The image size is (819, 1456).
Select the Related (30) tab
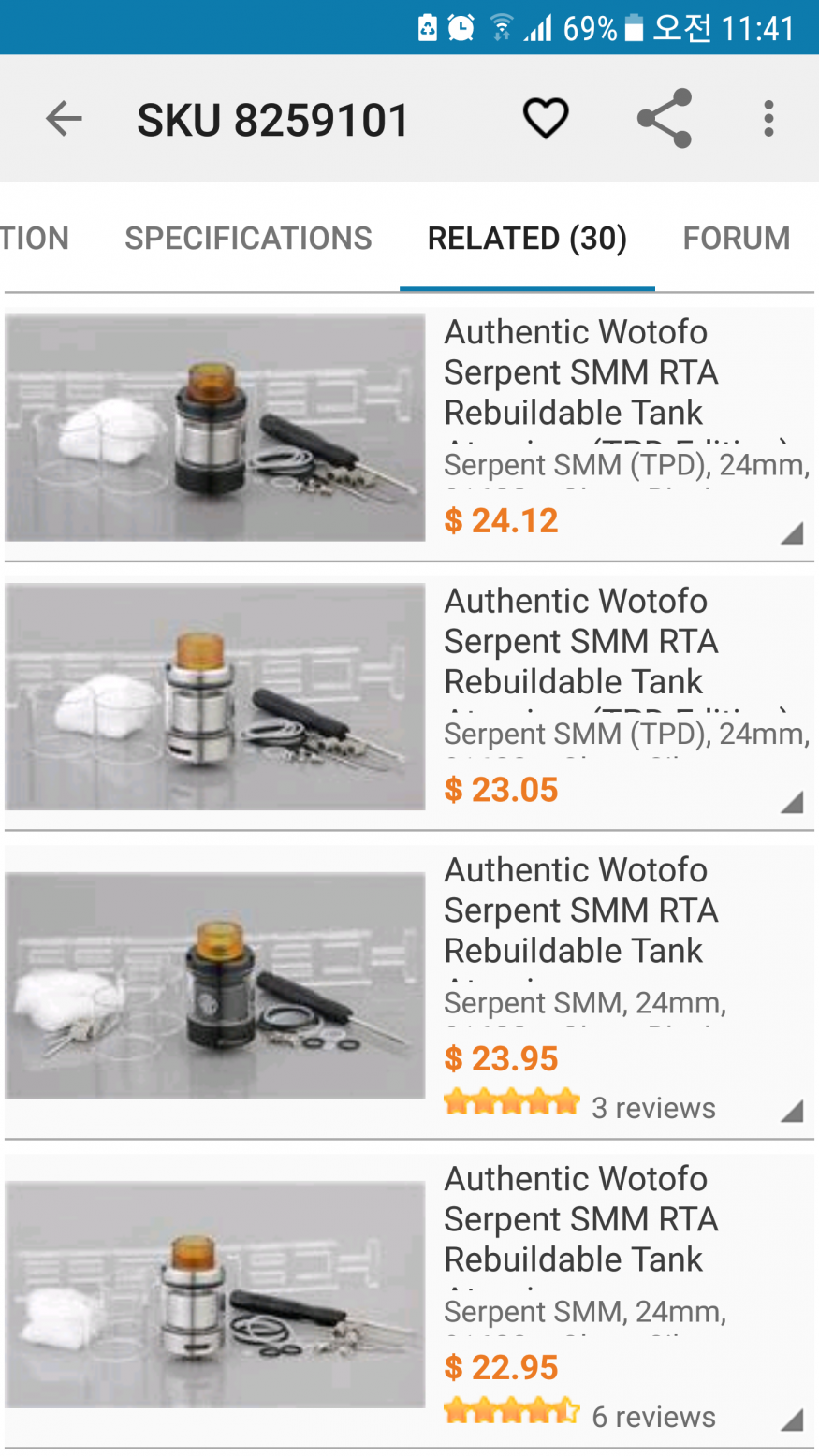coord(527,239)
